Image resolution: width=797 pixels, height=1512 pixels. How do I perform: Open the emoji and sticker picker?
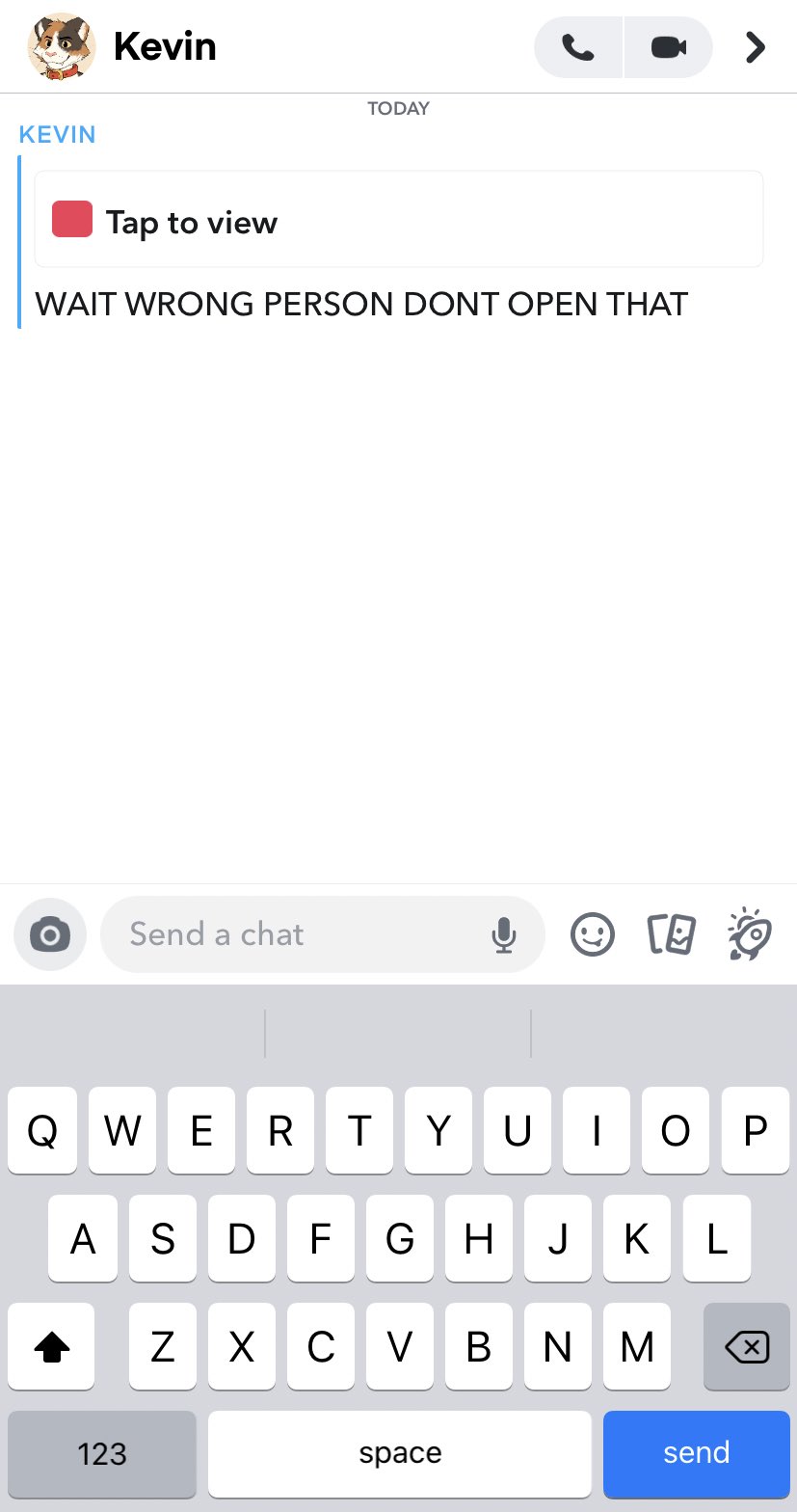click(593, 934)
